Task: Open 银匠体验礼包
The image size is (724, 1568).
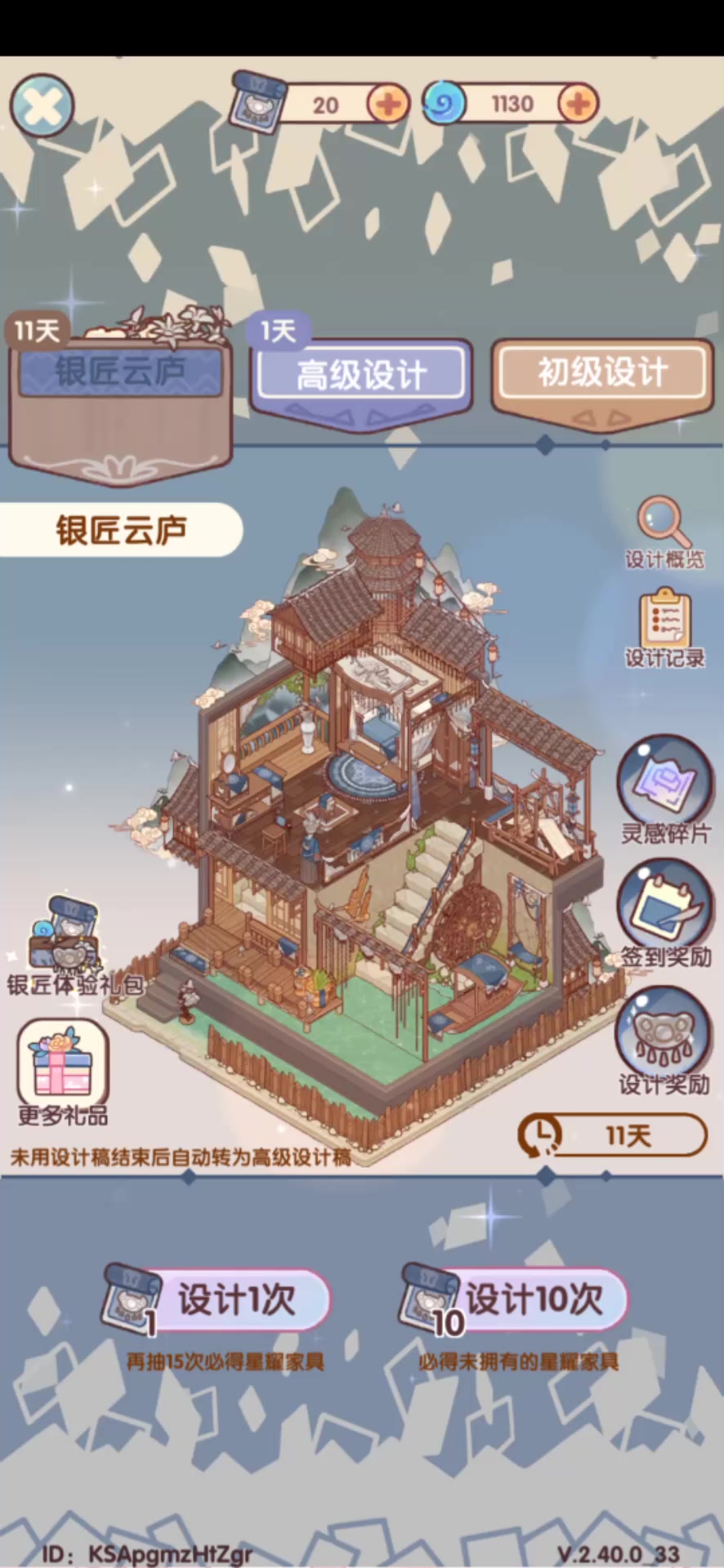Action: click(x=72, y=946)
